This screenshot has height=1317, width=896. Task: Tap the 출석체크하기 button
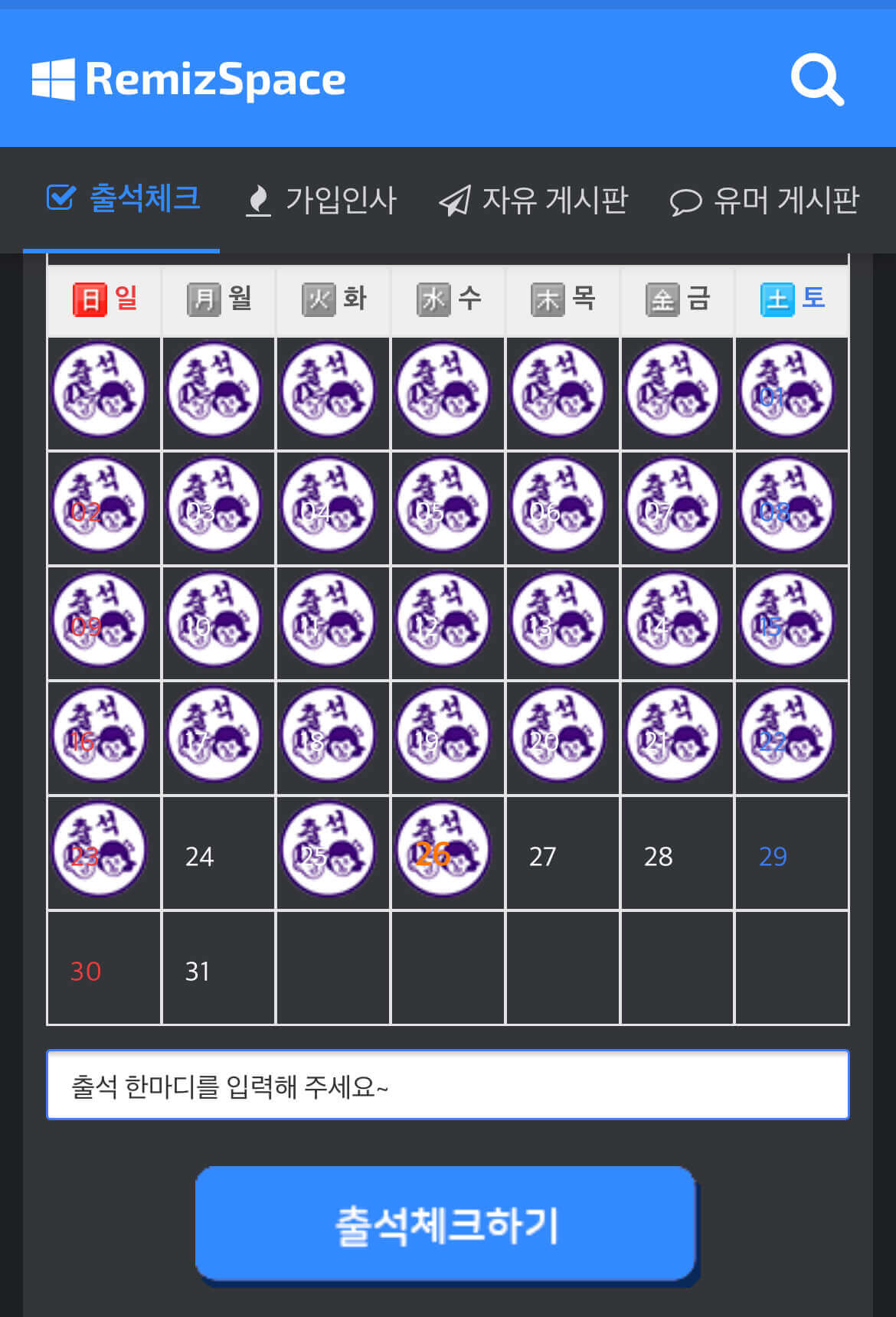point(446,1224)
